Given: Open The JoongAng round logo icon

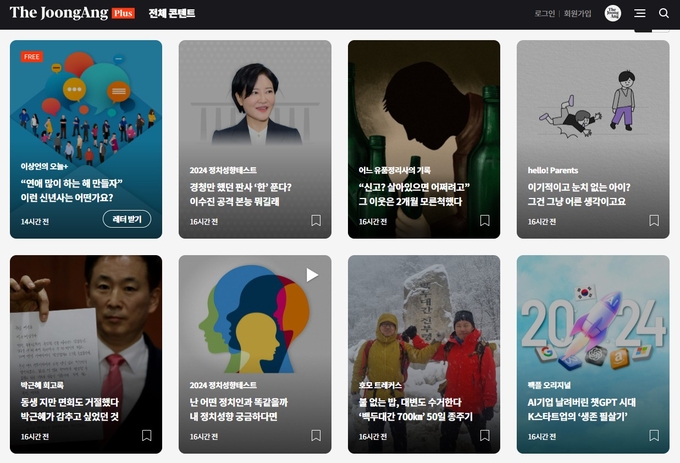Looking at the screenshot, I should click(612, 14).
